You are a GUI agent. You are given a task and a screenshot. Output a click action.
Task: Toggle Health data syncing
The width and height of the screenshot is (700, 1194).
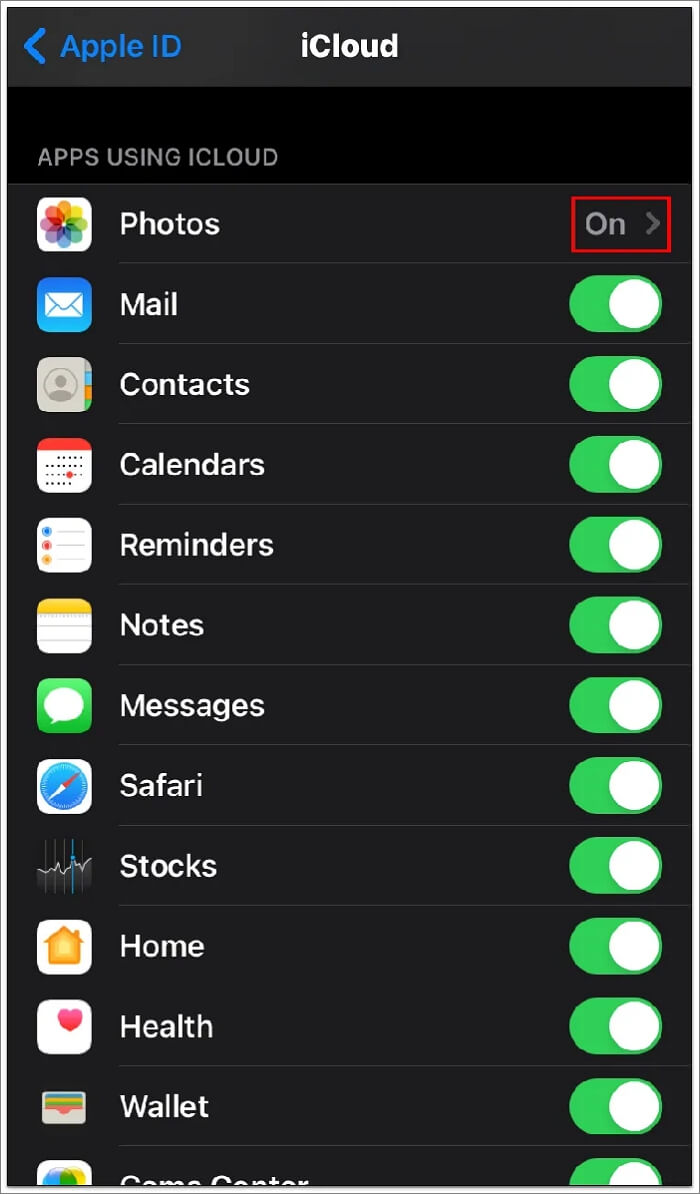[616, 1026]
